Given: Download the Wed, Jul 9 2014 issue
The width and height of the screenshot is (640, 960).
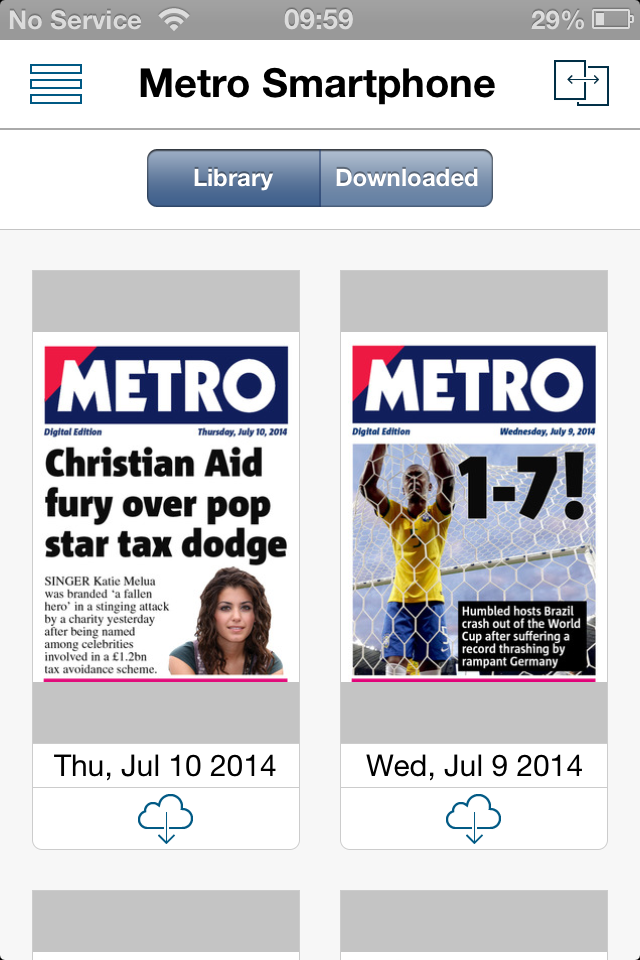Looking at the screenshot, I should click(474, 819).
